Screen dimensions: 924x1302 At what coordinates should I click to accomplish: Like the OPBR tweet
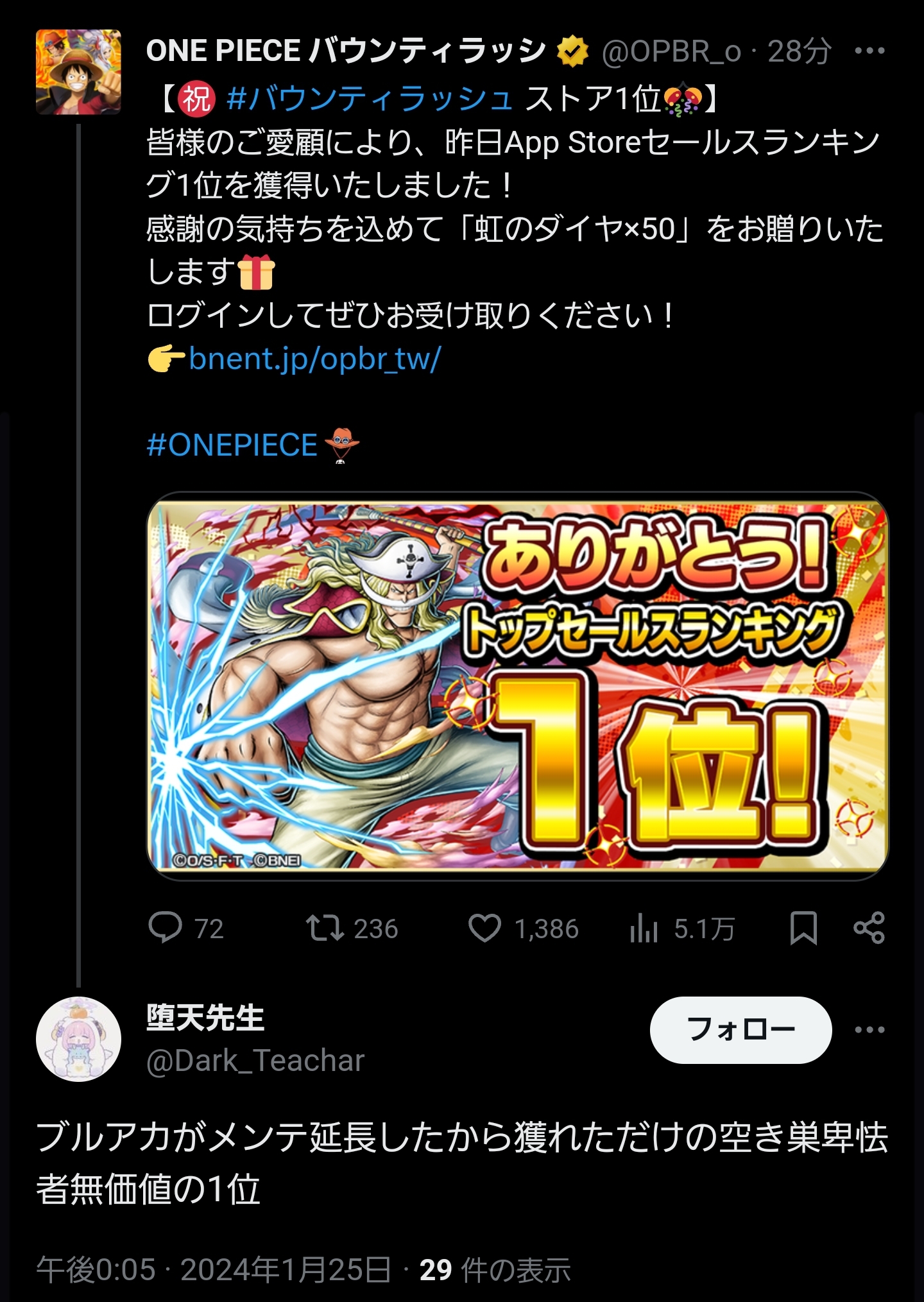pos(484,928)
